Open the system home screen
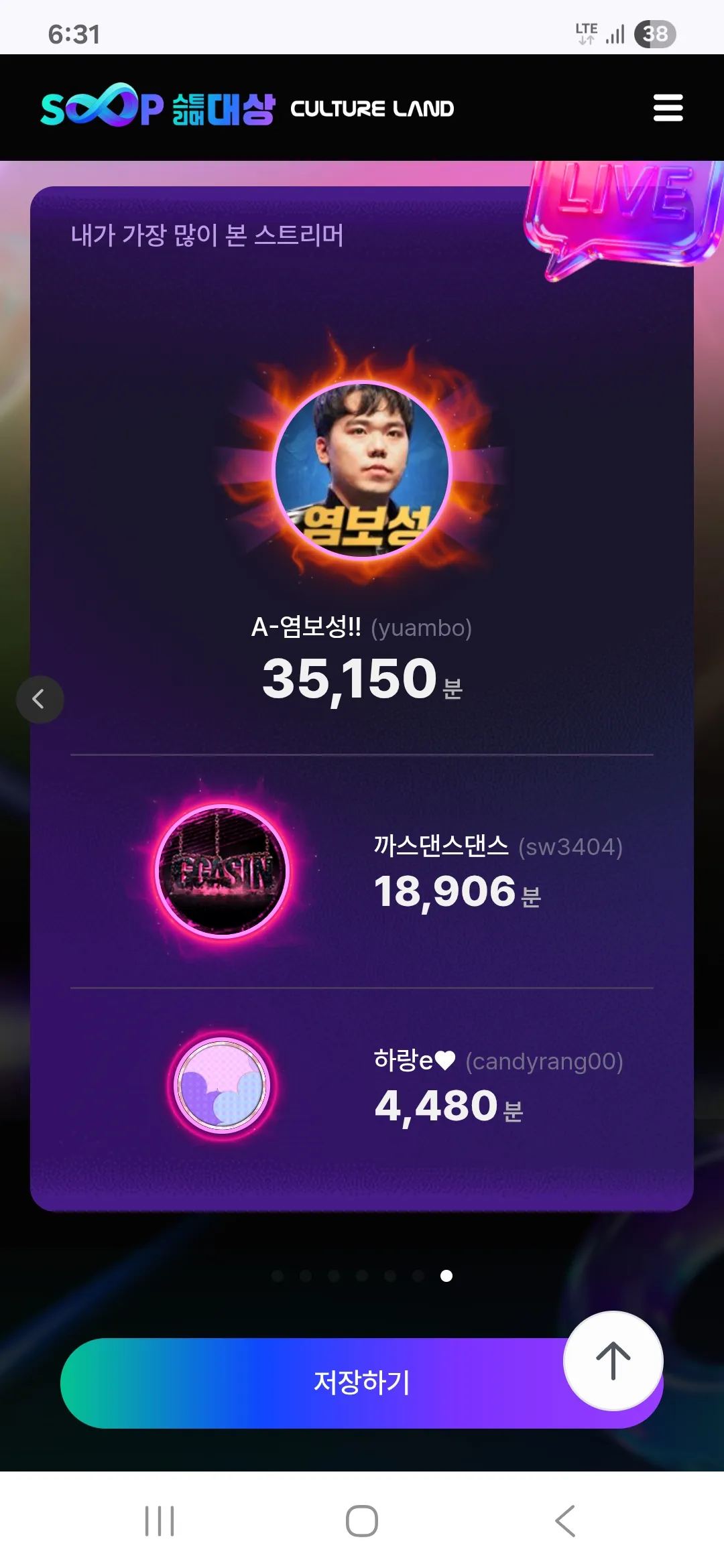This screenshot has width=724, height=1568. tap(362, 1520)
